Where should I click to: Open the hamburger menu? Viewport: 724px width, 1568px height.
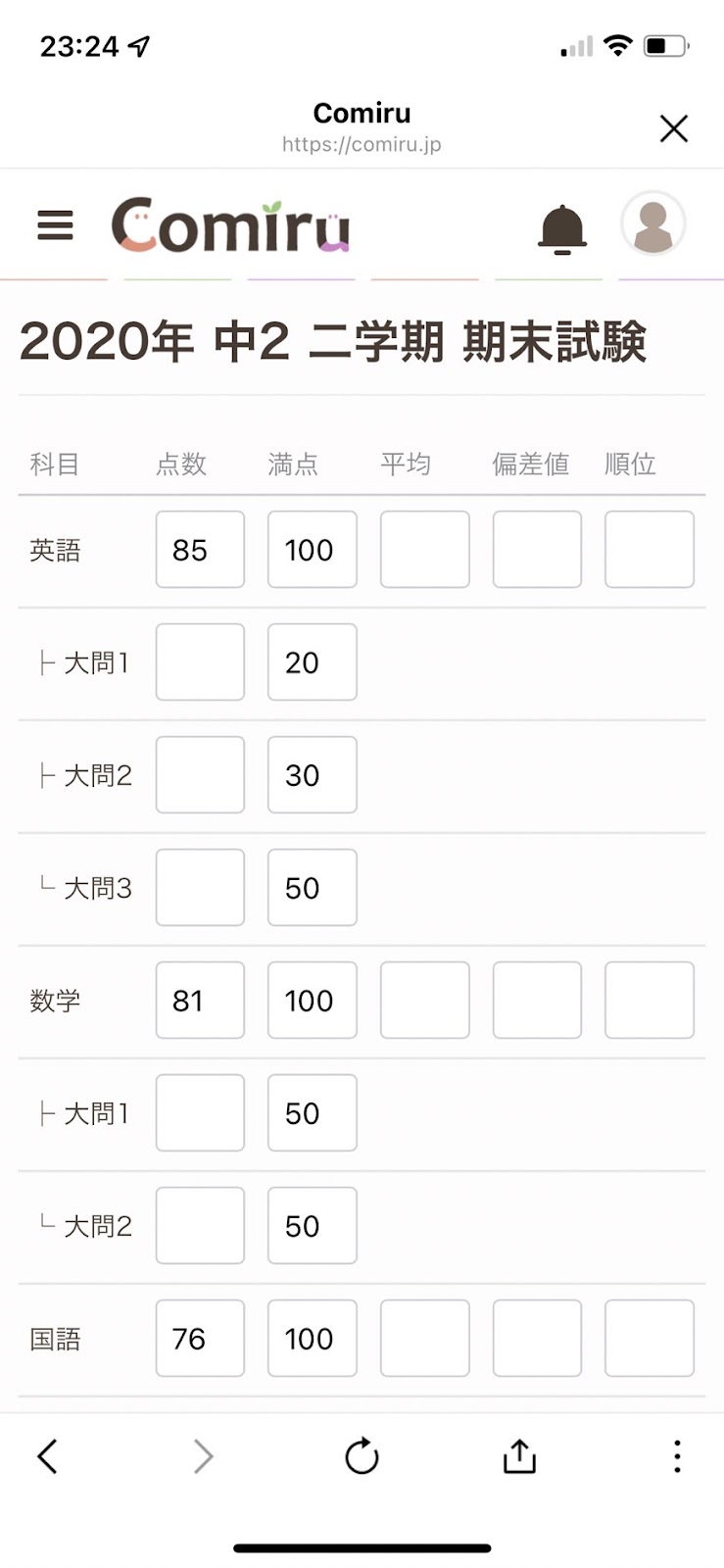(x=55, y=224)
